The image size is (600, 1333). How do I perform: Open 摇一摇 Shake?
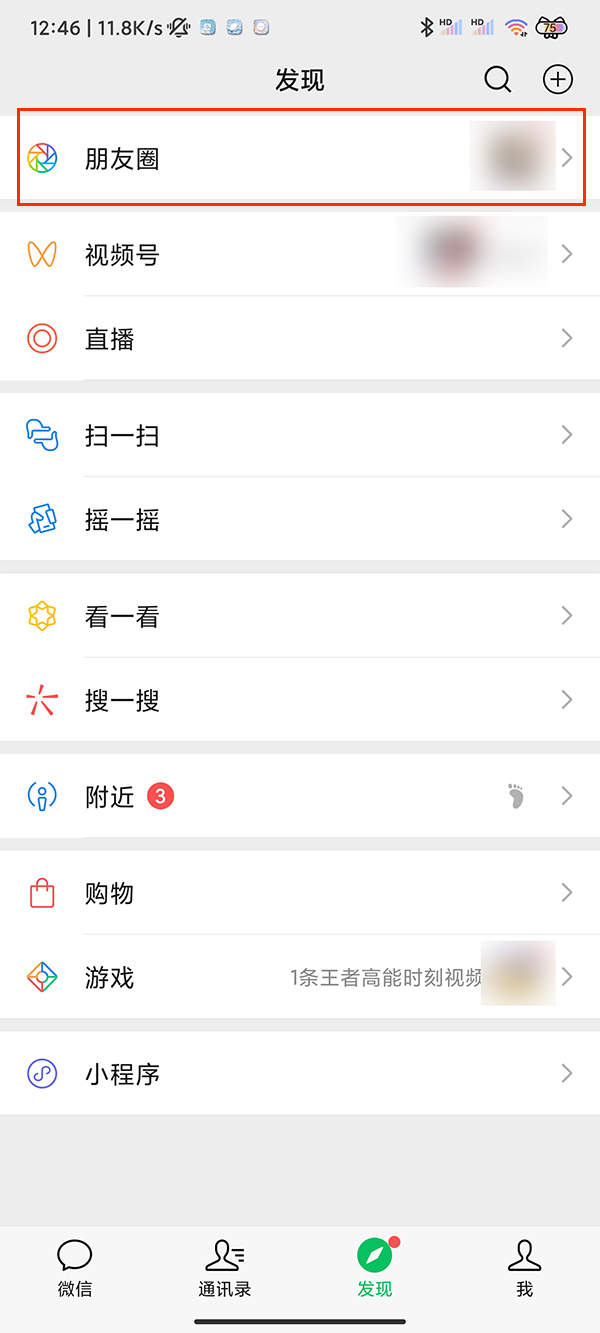300,519
